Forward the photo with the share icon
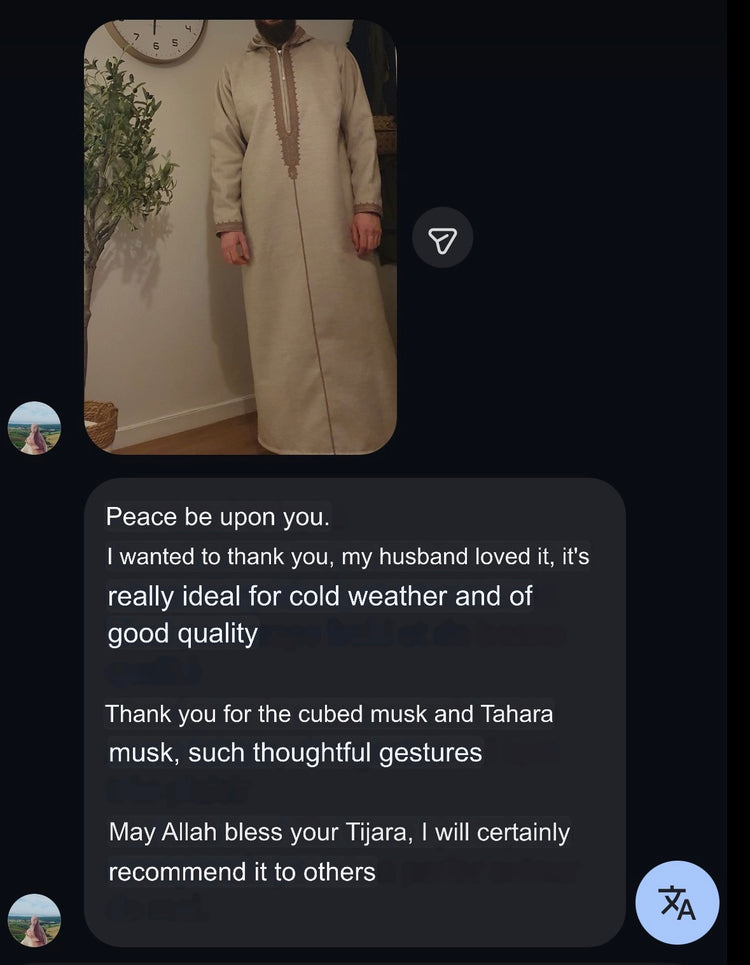The height and width of the screenshot is (965, 750). coord(442,238)
